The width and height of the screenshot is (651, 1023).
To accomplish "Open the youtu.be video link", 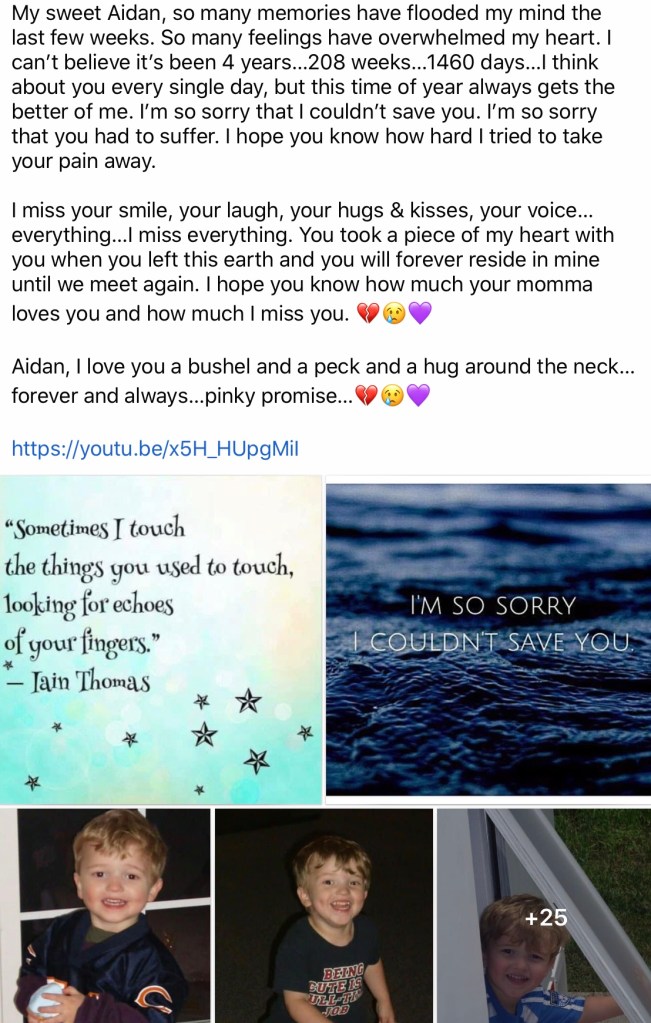I will coord(155,448).
